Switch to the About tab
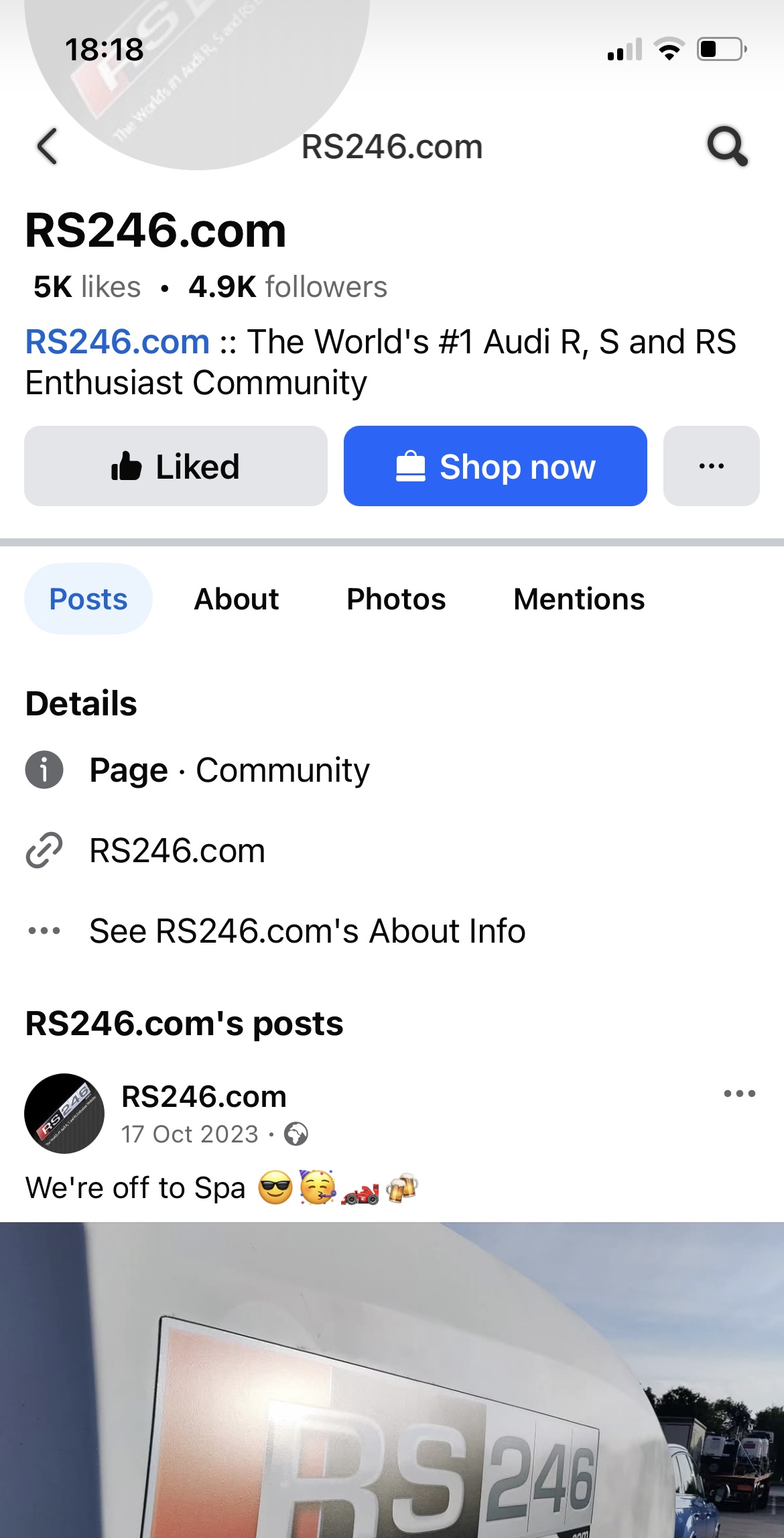Image resolution: width=784 pixels, height=1538 pixels. point(236,599)
